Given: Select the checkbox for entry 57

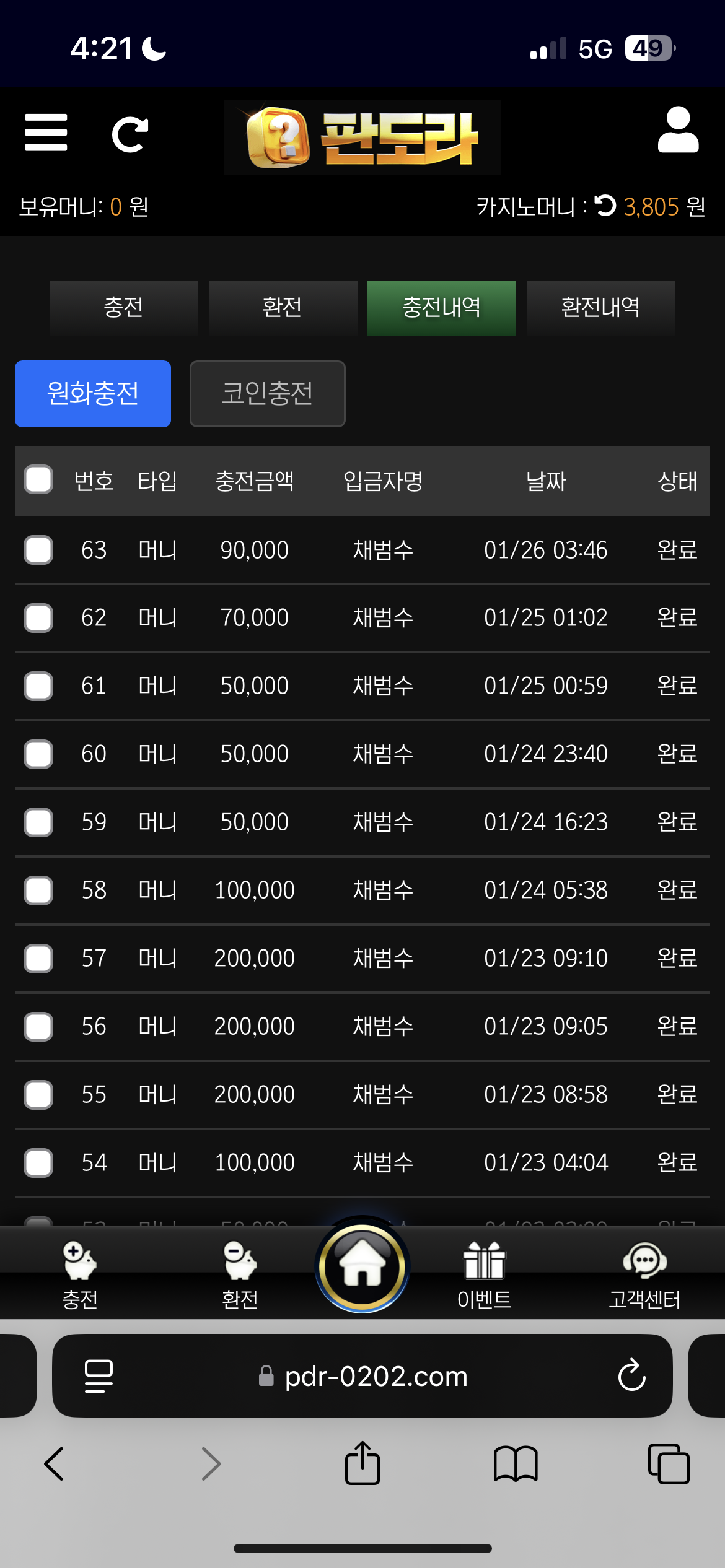Looking at the screenshot, I should click(x=38, y=959).
